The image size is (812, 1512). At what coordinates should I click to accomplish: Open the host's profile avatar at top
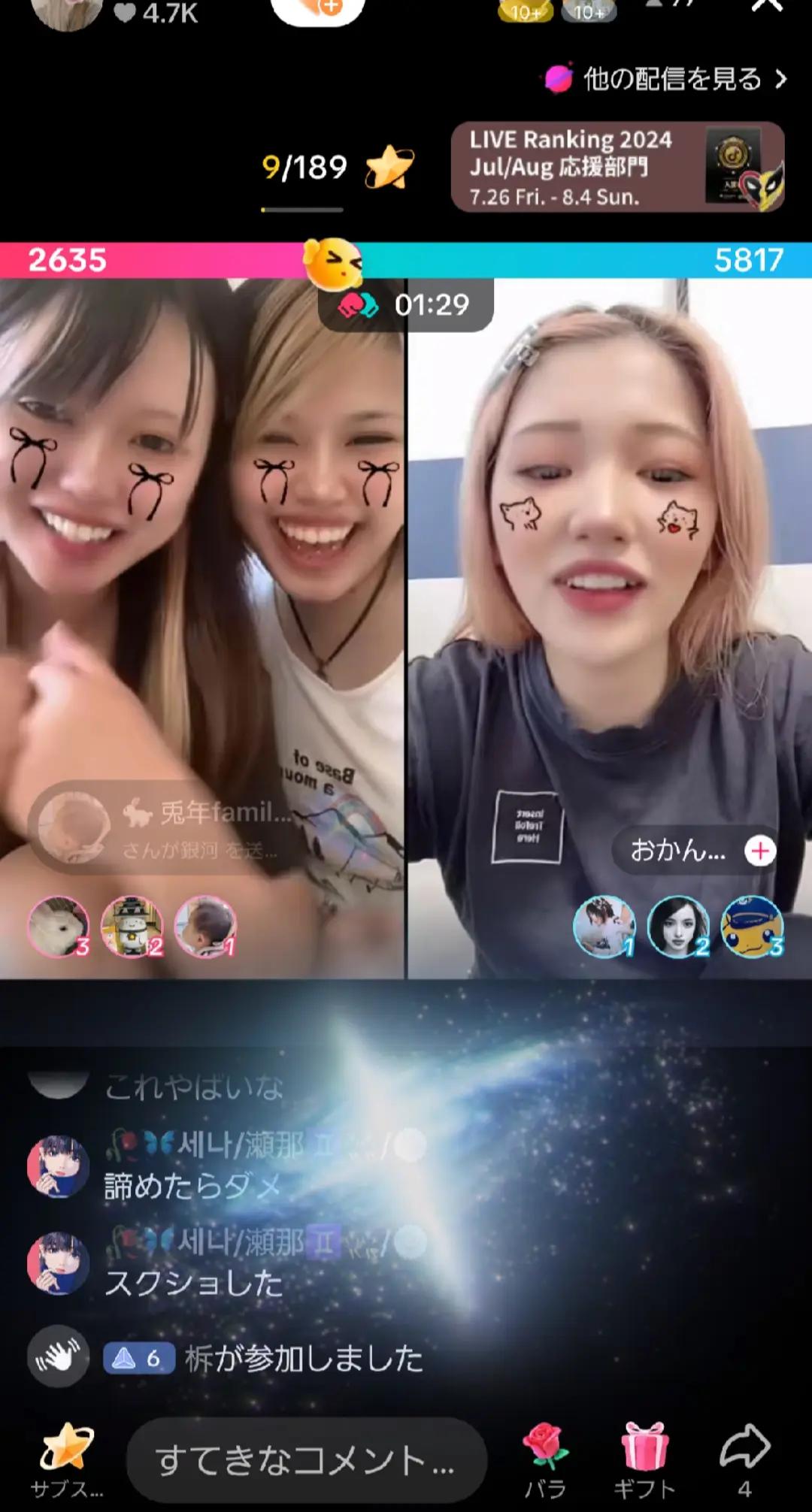(x=66, y=11)
